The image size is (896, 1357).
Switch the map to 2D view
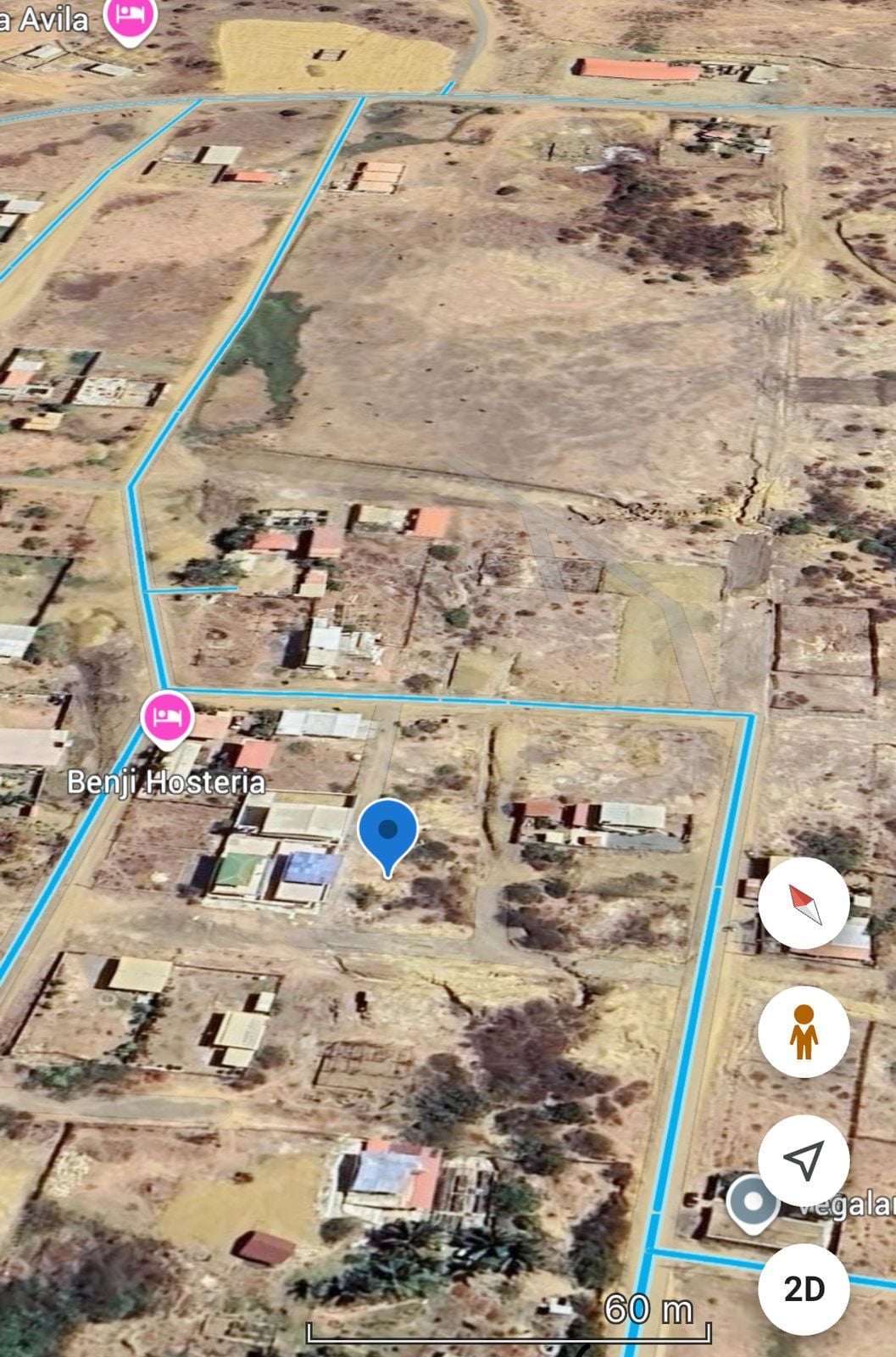[804, 1289]
